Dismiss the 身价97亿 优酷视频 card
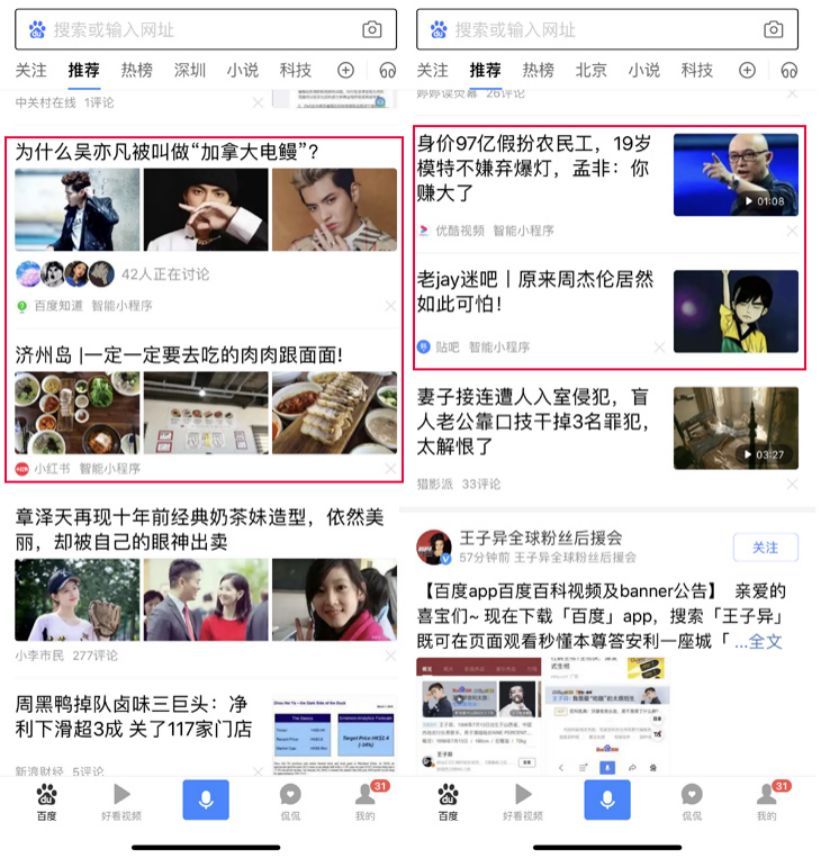832x858 pixels. coord(792,231)
